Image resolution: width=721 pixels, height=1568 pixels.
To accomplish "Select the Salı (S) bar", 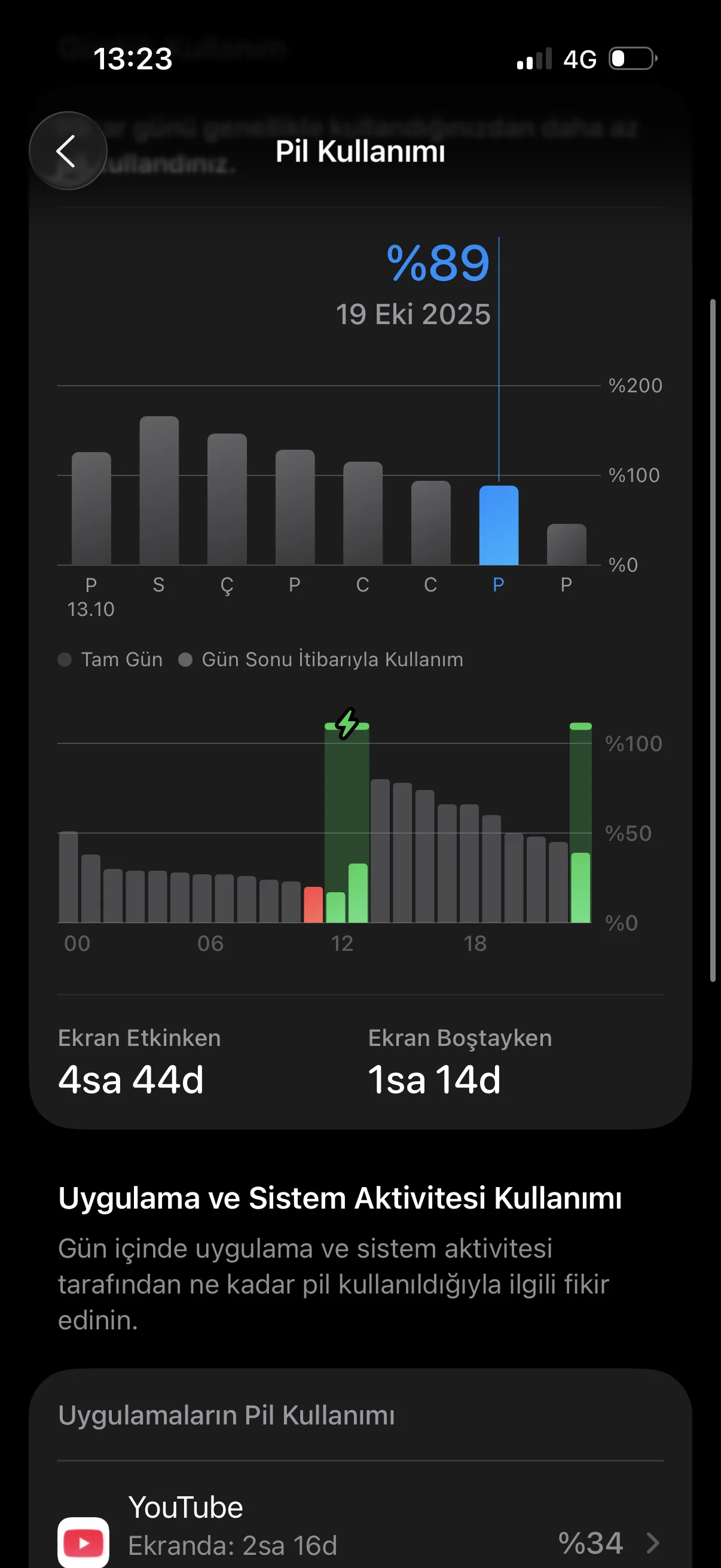I will click(x=159, y=490).
